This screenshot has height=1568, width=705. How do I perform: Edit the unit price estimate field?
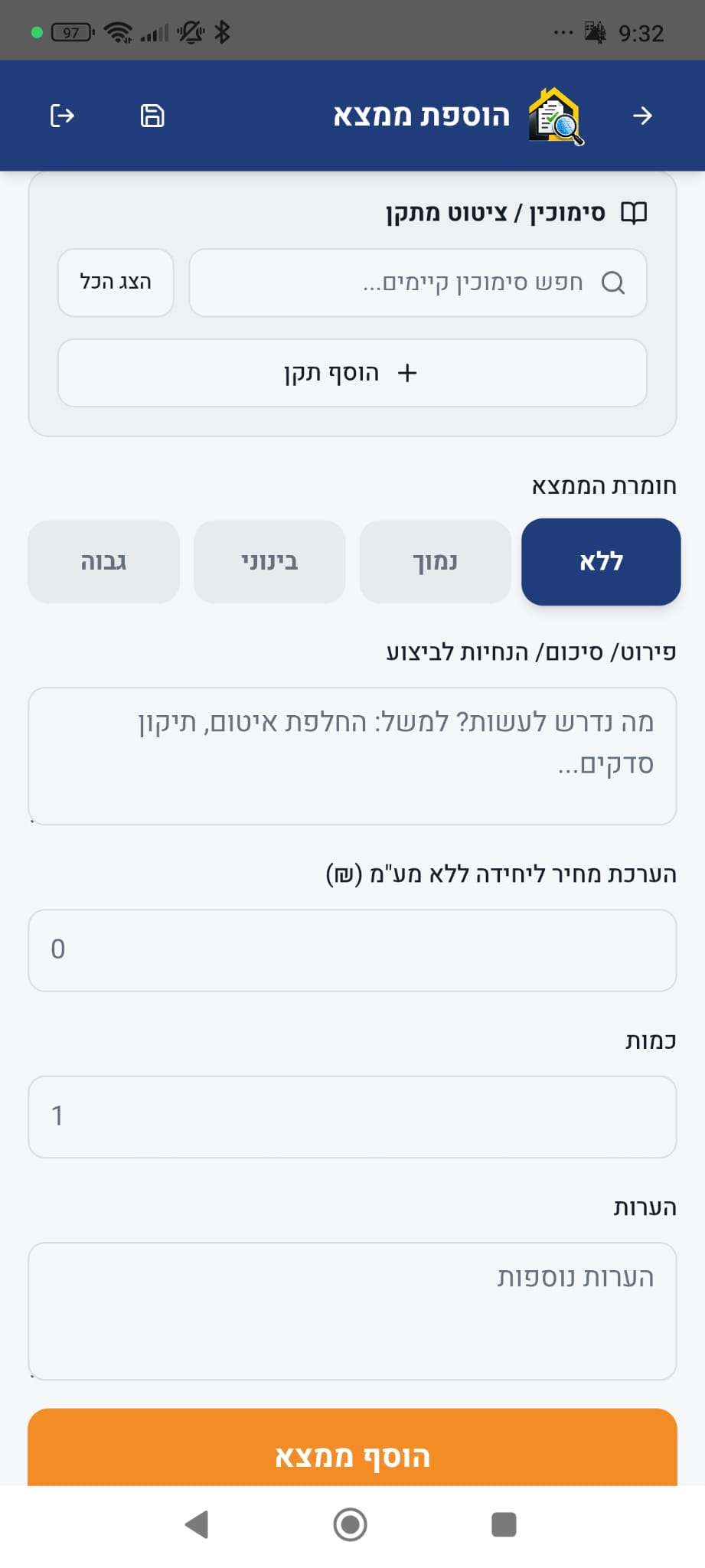[352, 950]
